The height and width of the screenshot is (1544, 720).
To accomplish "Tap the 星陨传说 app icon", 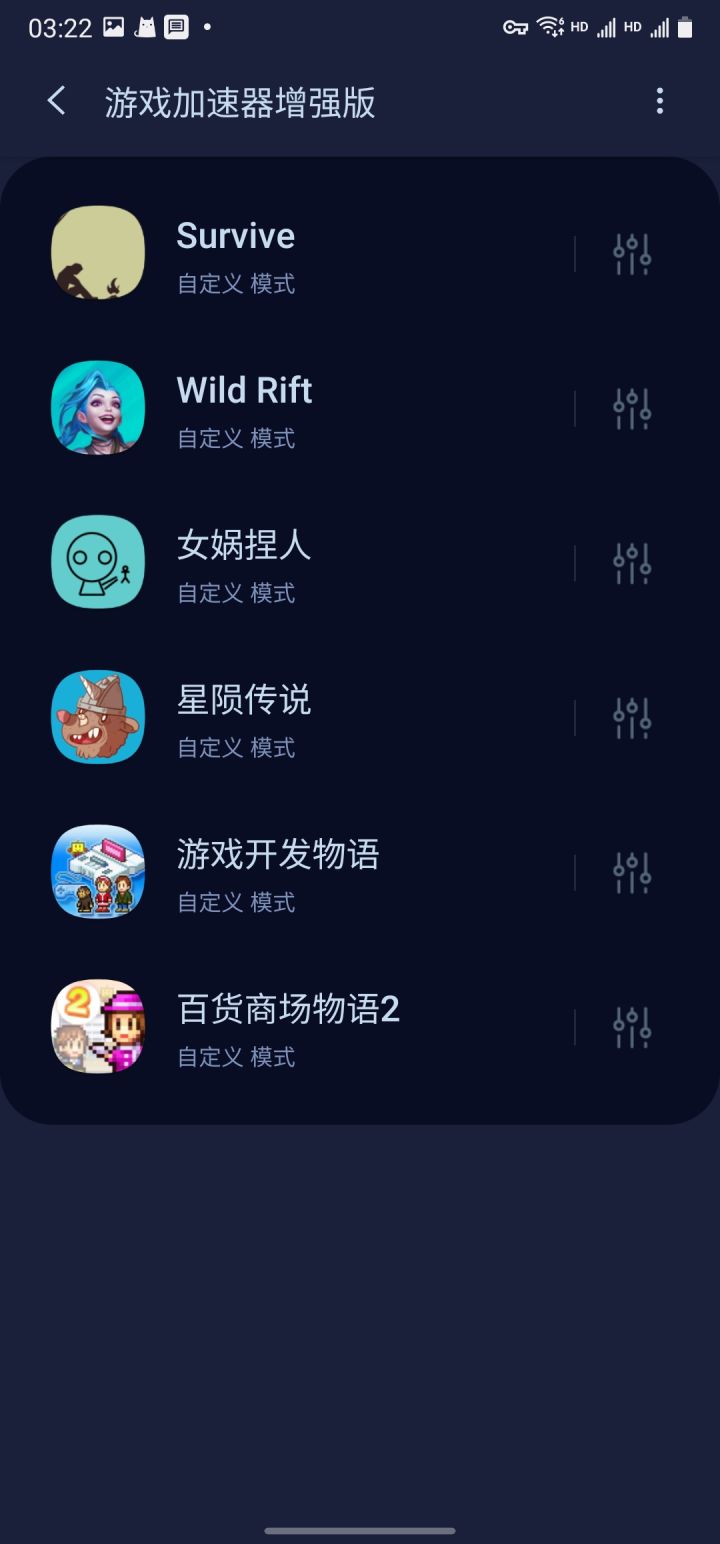I will pyautogui.click(x=98, y=717).
